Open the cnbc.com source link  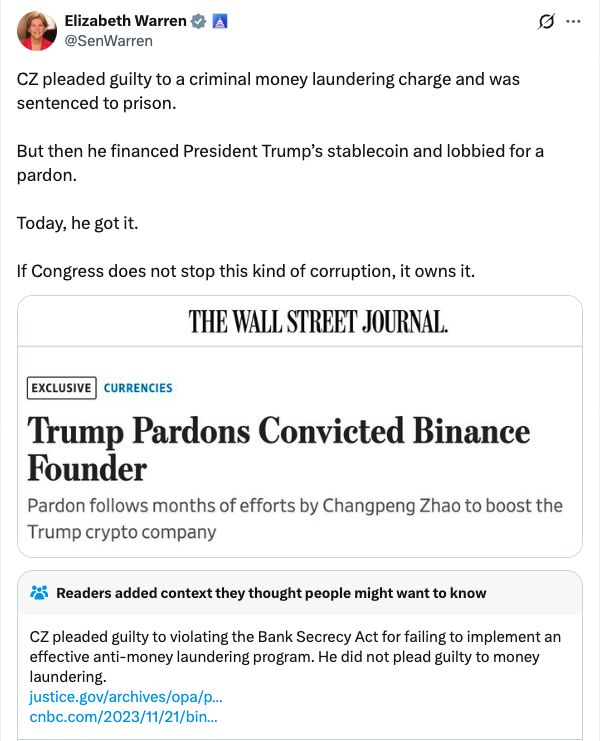click(124, 716)
